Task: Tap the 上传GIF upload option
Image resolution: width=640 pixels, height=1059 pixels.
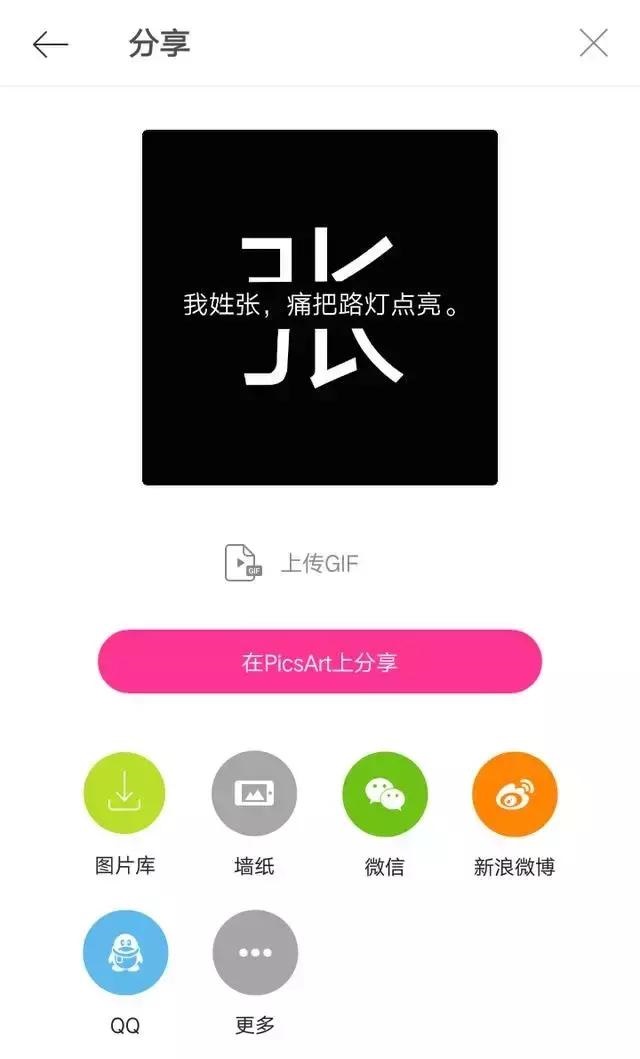Action: [291, 563]
